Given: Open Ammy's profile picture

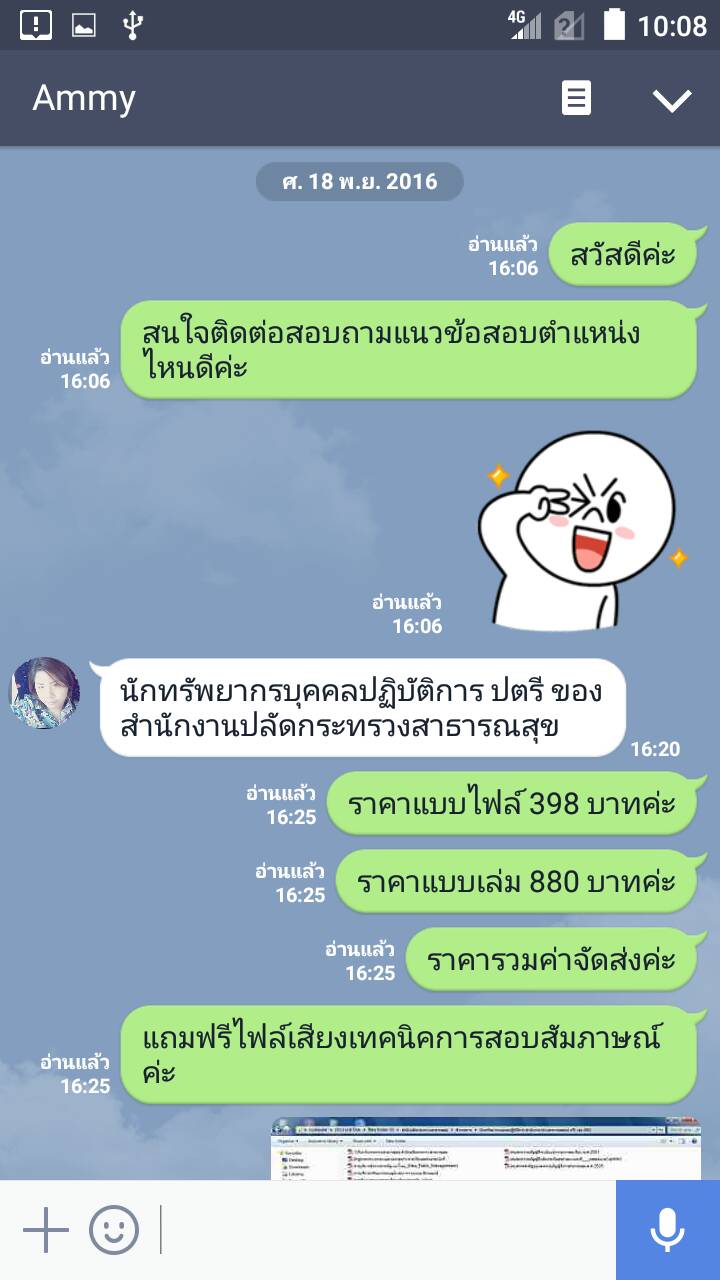Looking at the screenshot, I should 45,692.
